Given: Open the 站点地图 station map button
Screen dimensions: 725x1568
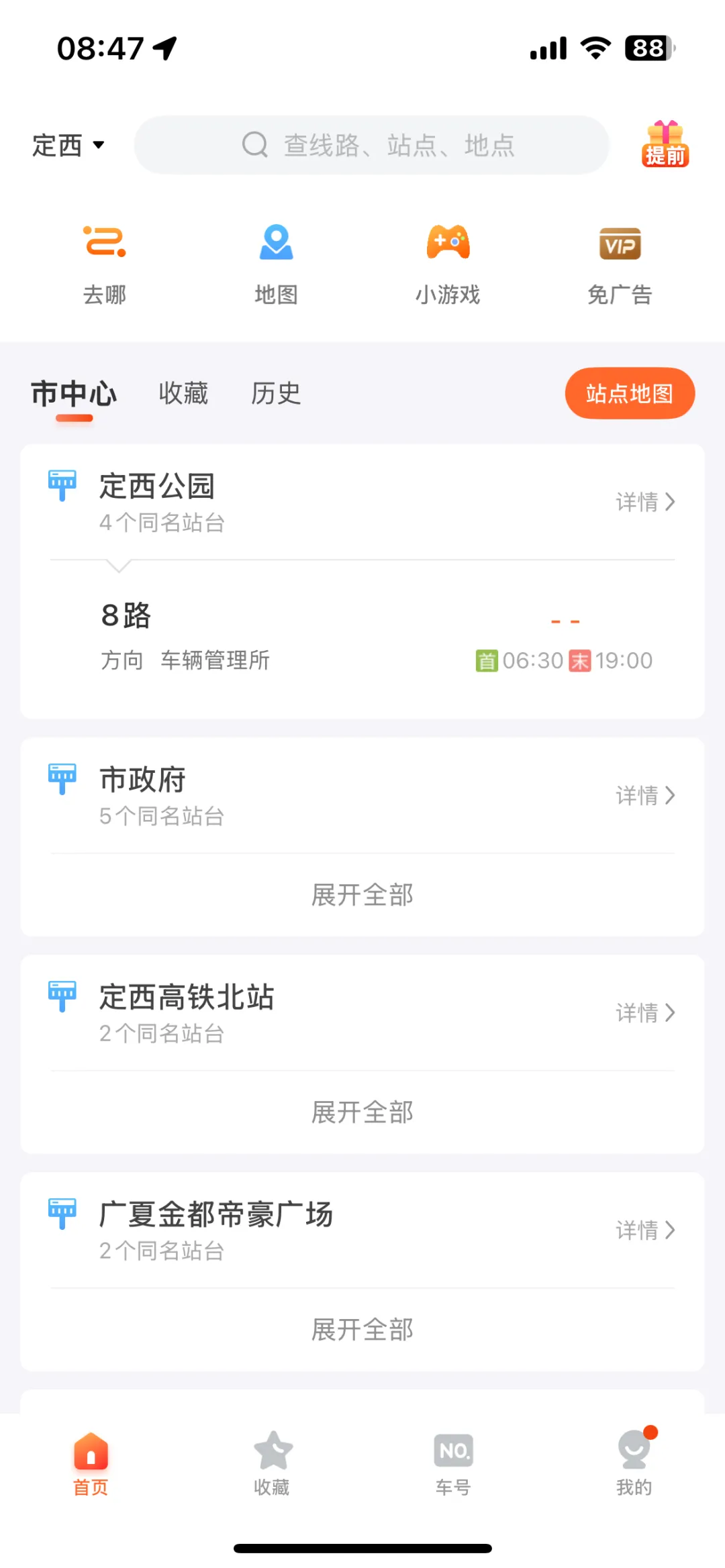Looking at the screenshot, I should pyautogui.click(x=629, y=393).
